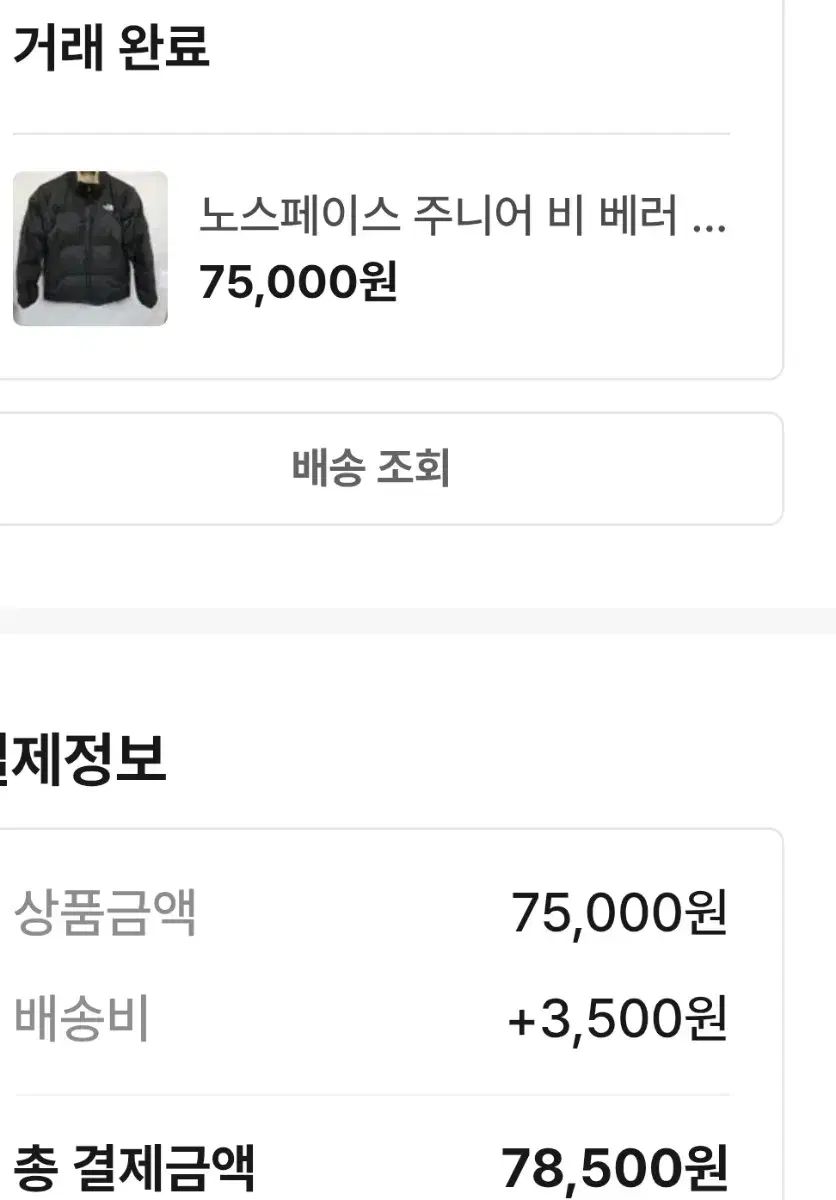Image resolution: width=836 pixels, height=1200 pixels.
Task: Tap the 배송 조회 delivery tracking button
Action: tap(371, 468)
